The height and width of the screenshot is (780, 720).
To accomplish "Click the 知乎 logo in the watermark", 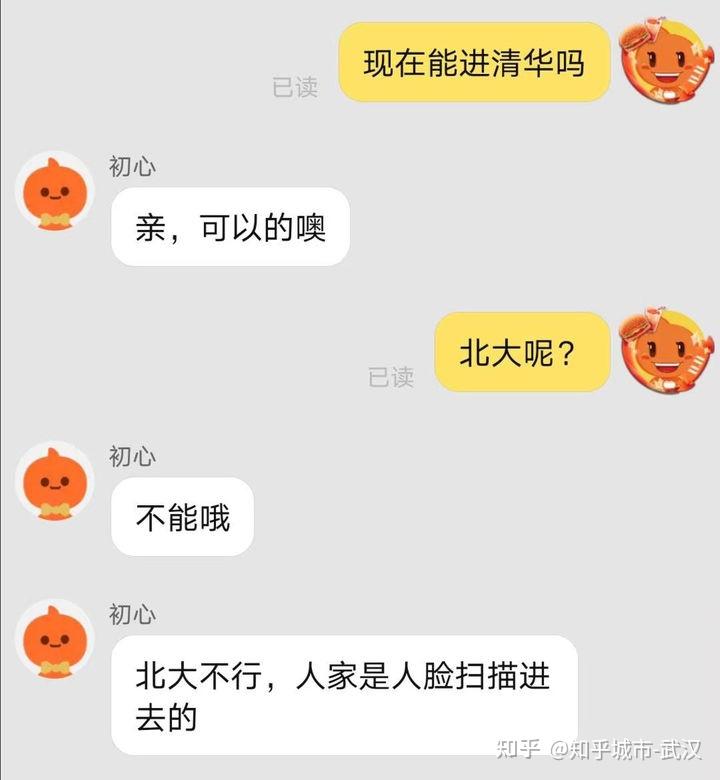I will (x=520, y=746).
